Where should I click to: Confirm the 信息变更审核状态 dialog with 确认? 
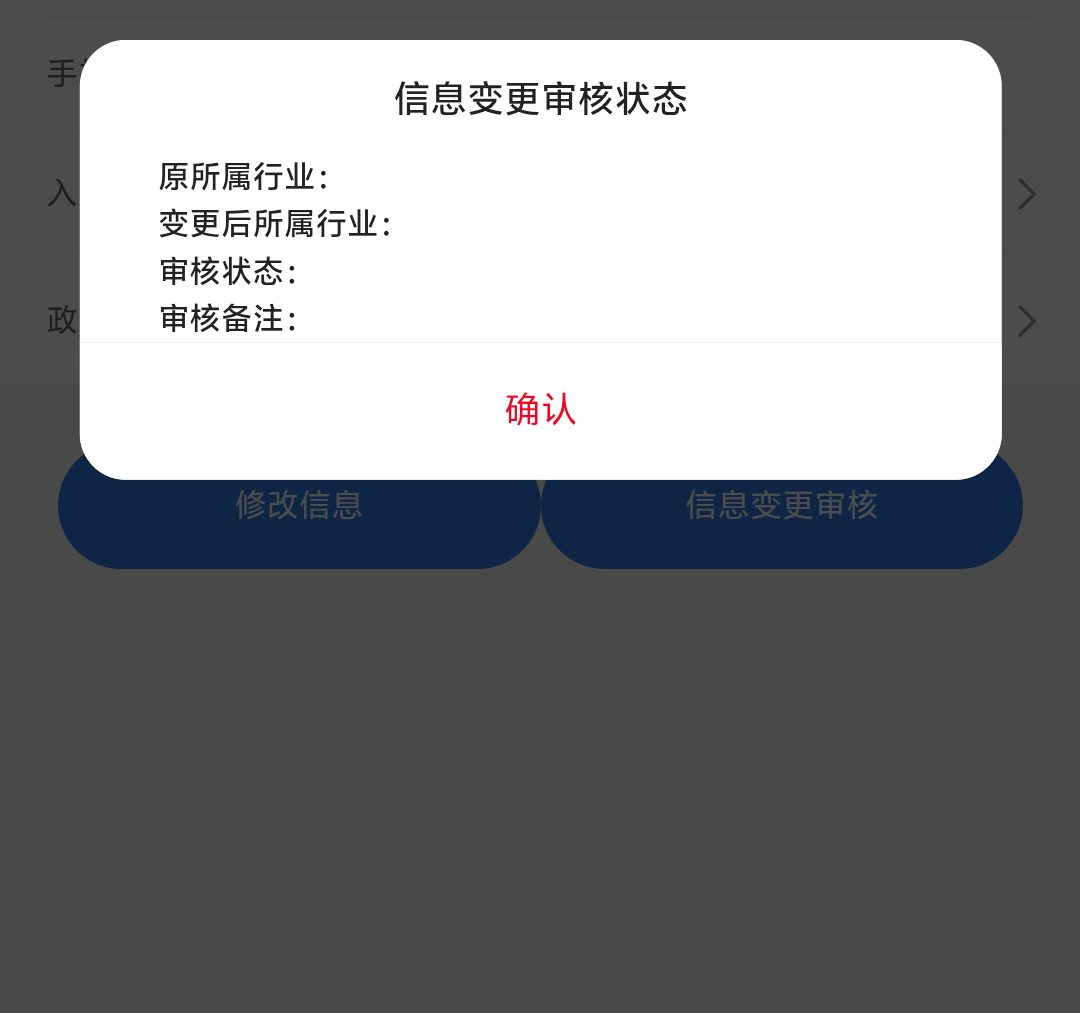pos(541,410)
